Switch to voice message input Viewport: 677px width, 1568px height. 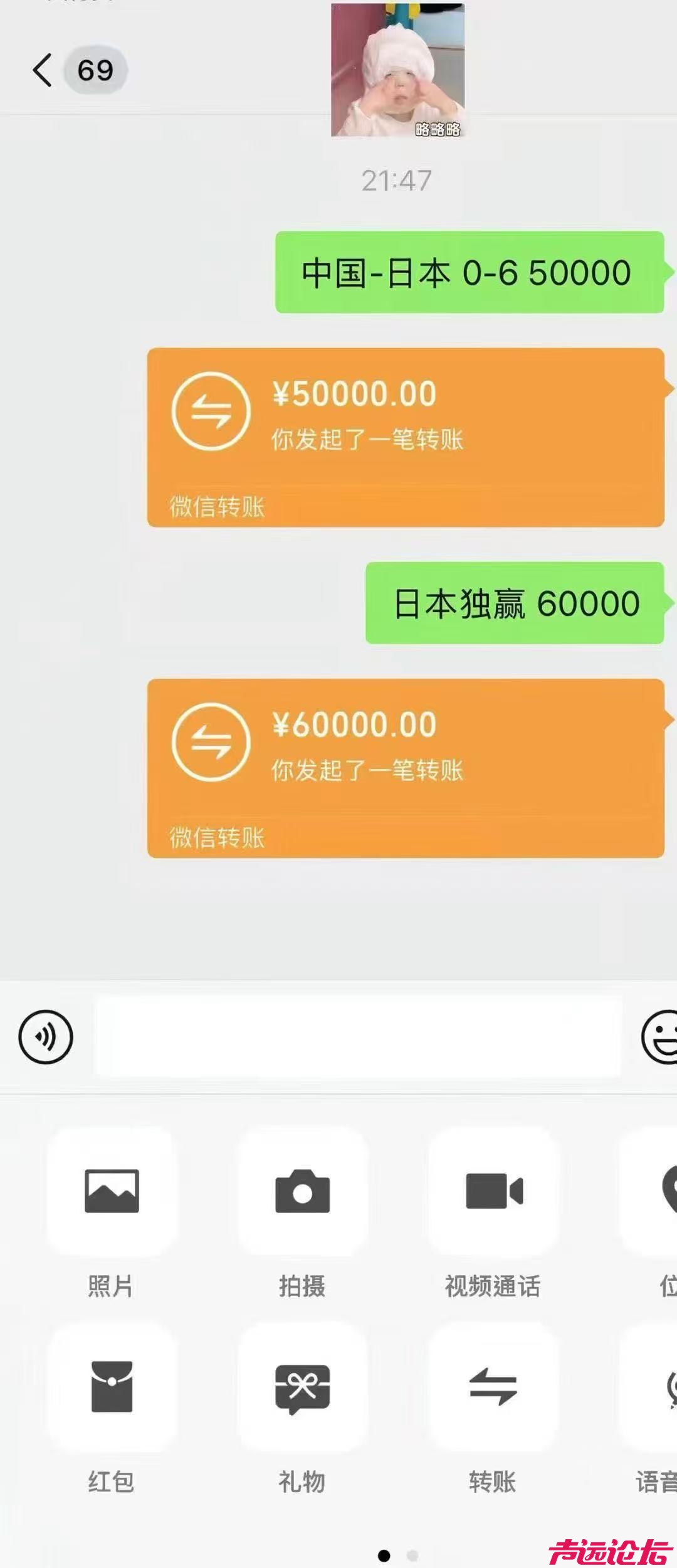(x=46, y=1037)
